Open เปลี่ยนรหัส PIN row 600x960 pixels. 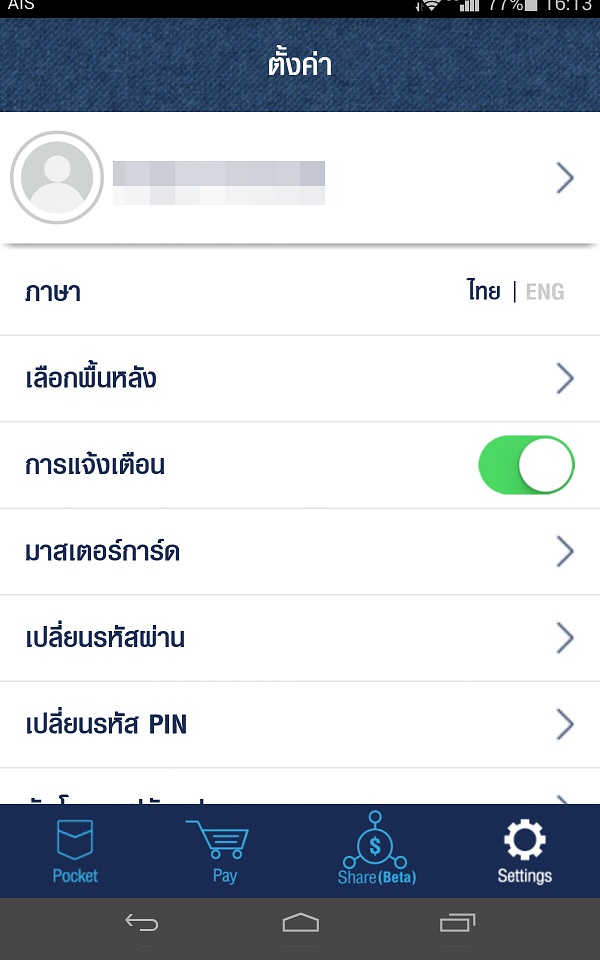(300, 724)
